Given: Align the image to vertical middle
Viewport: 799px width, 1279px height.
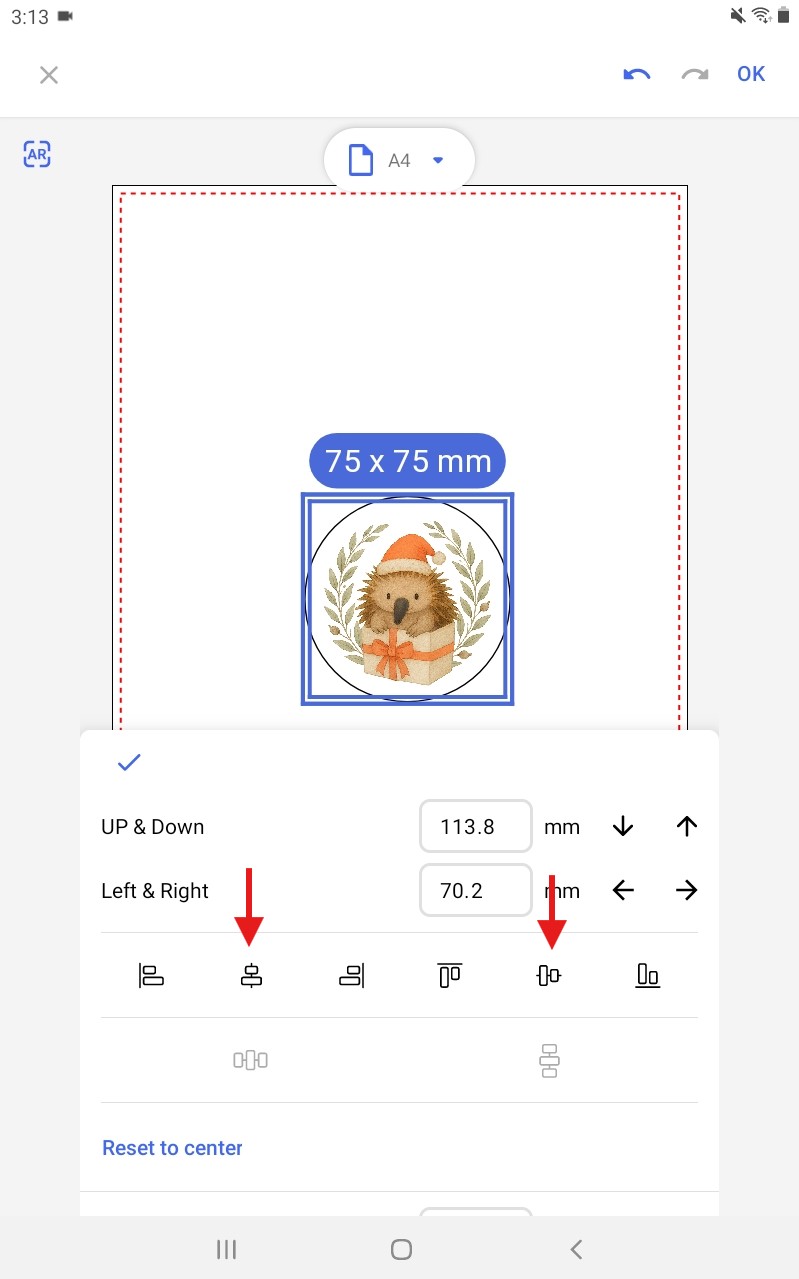Looking at the screenshot, I should 548,975.
